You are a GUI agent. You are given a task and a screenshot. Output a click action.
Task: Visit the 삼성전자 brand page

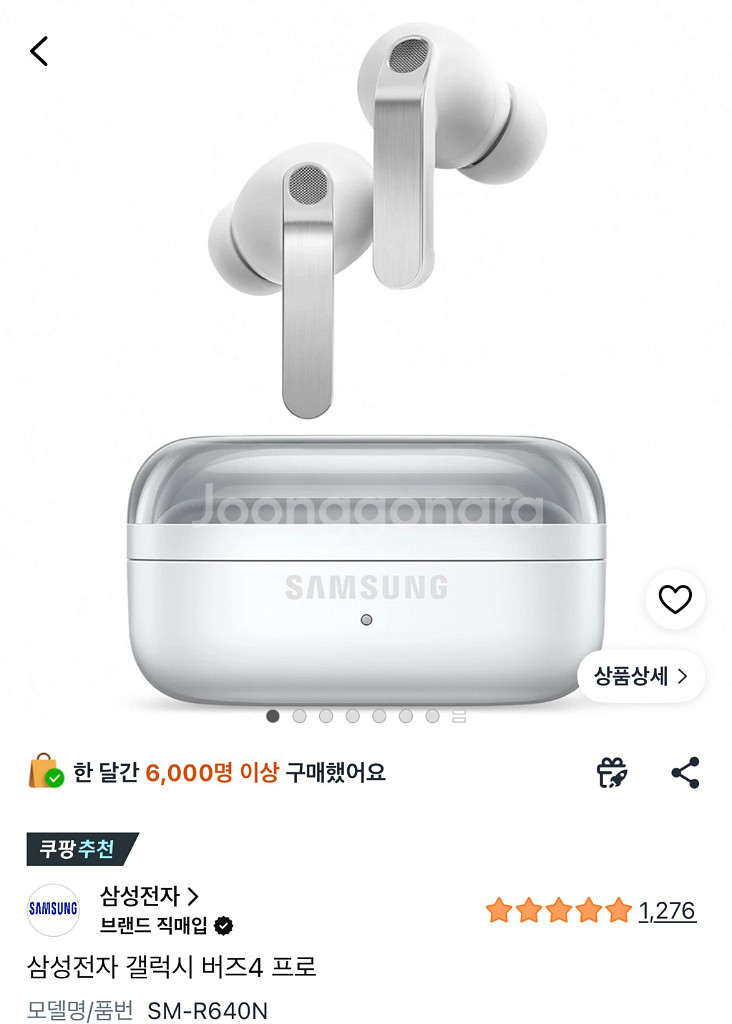point(149,895)
